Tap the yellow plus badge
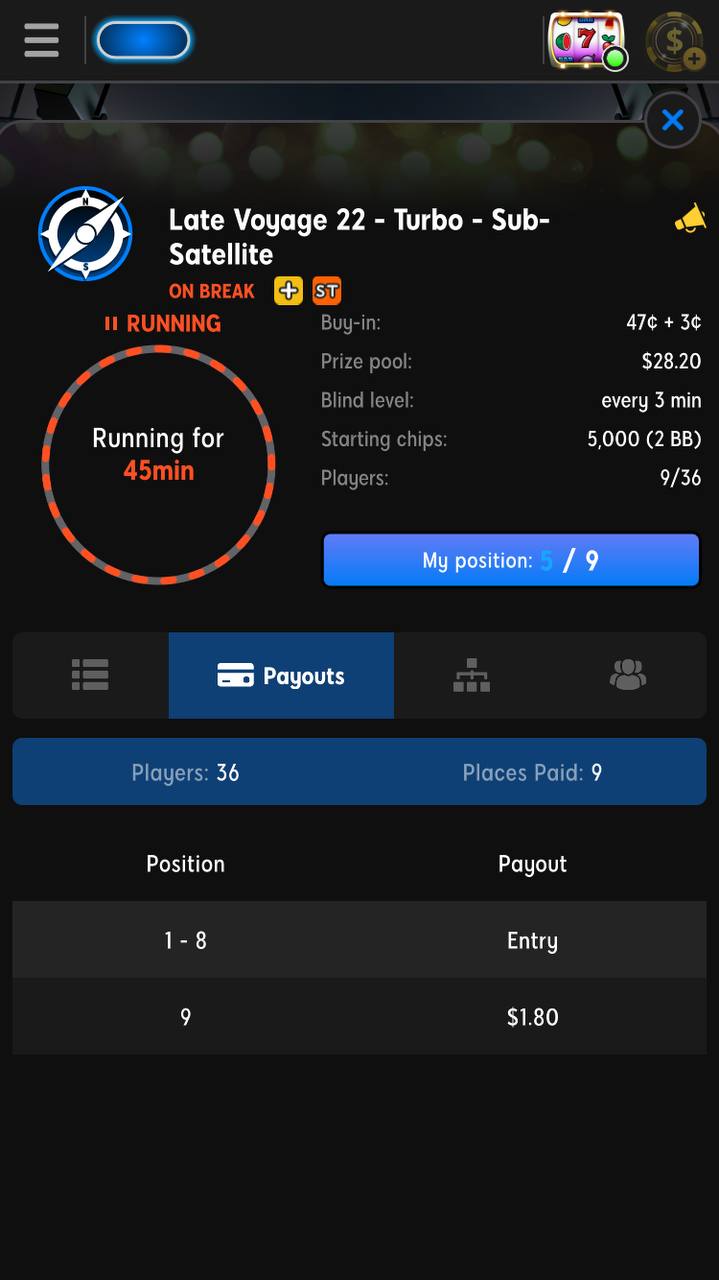This screenshot has width=719, height=1280. pos(288,291)
